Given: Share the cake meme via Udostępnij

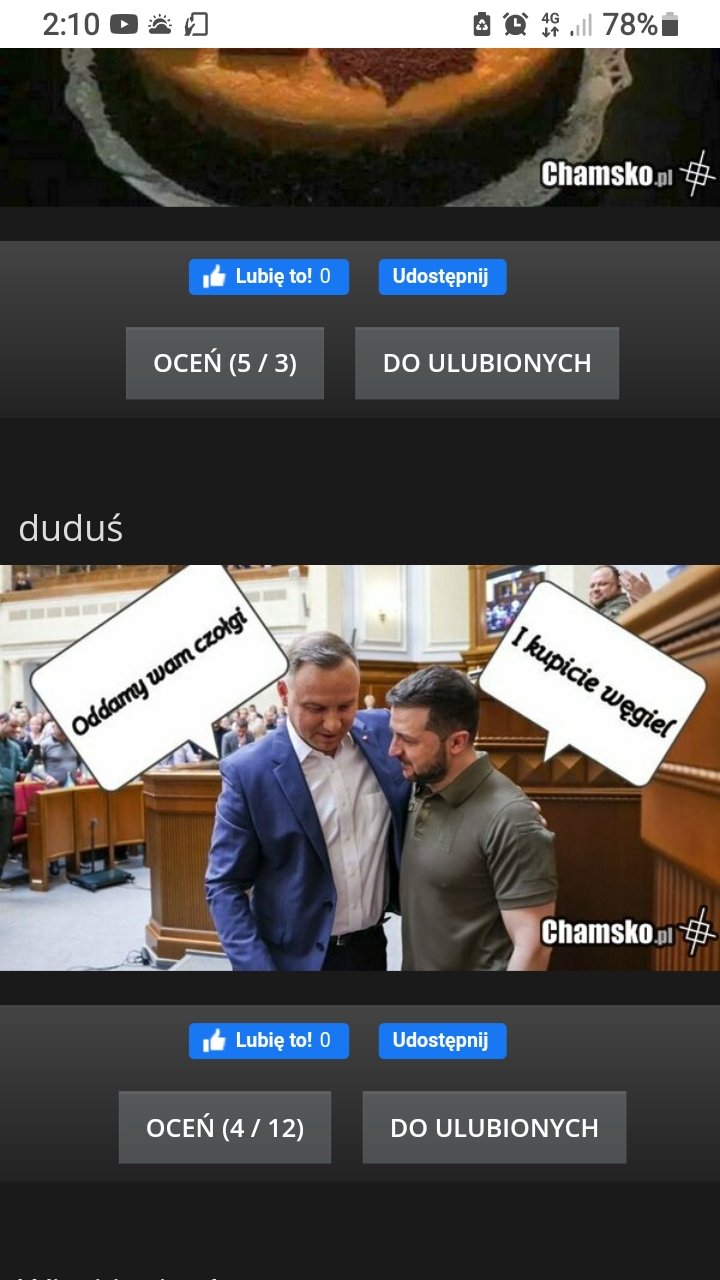Looking at the screenshot, I should (442, 277).
